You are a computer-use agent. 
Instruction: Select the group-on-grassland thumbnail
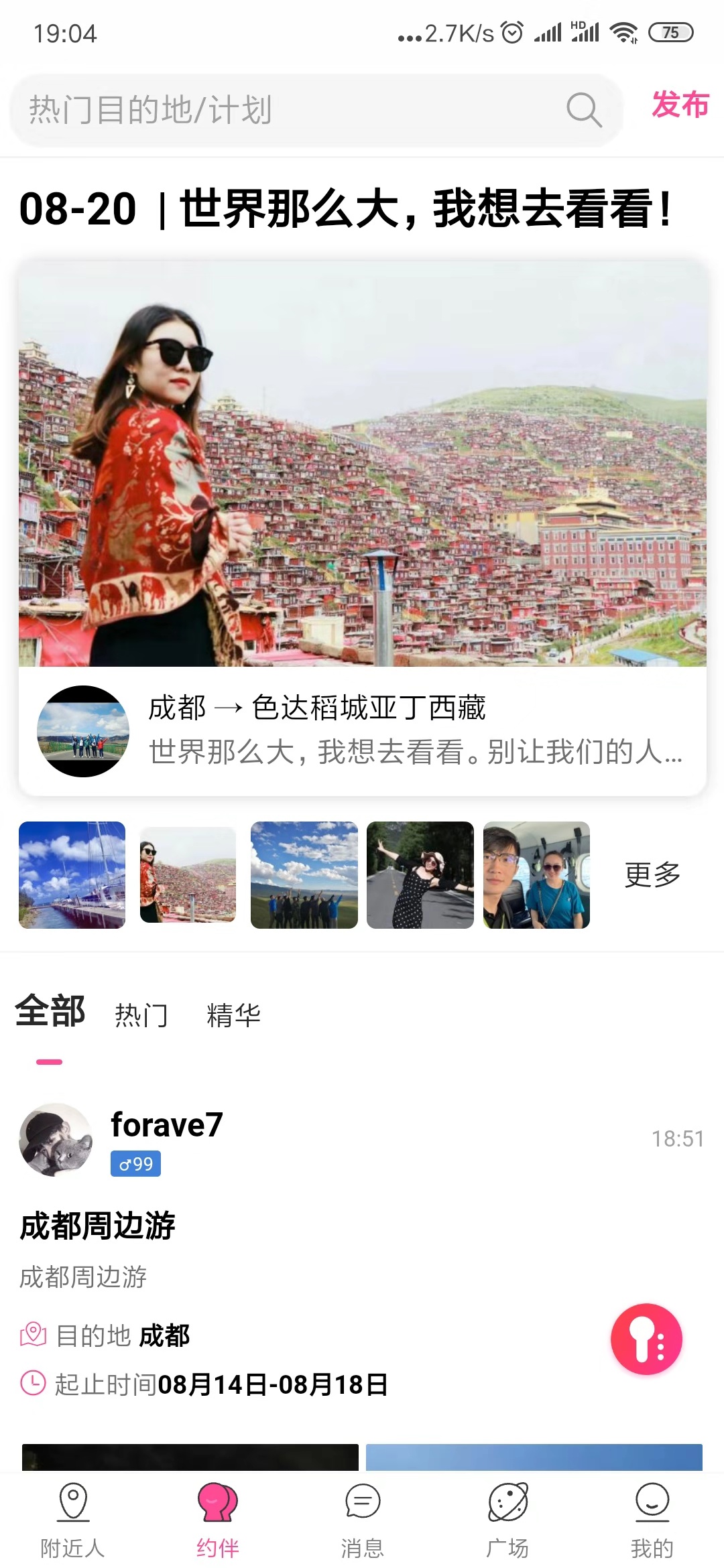point(304,874)
